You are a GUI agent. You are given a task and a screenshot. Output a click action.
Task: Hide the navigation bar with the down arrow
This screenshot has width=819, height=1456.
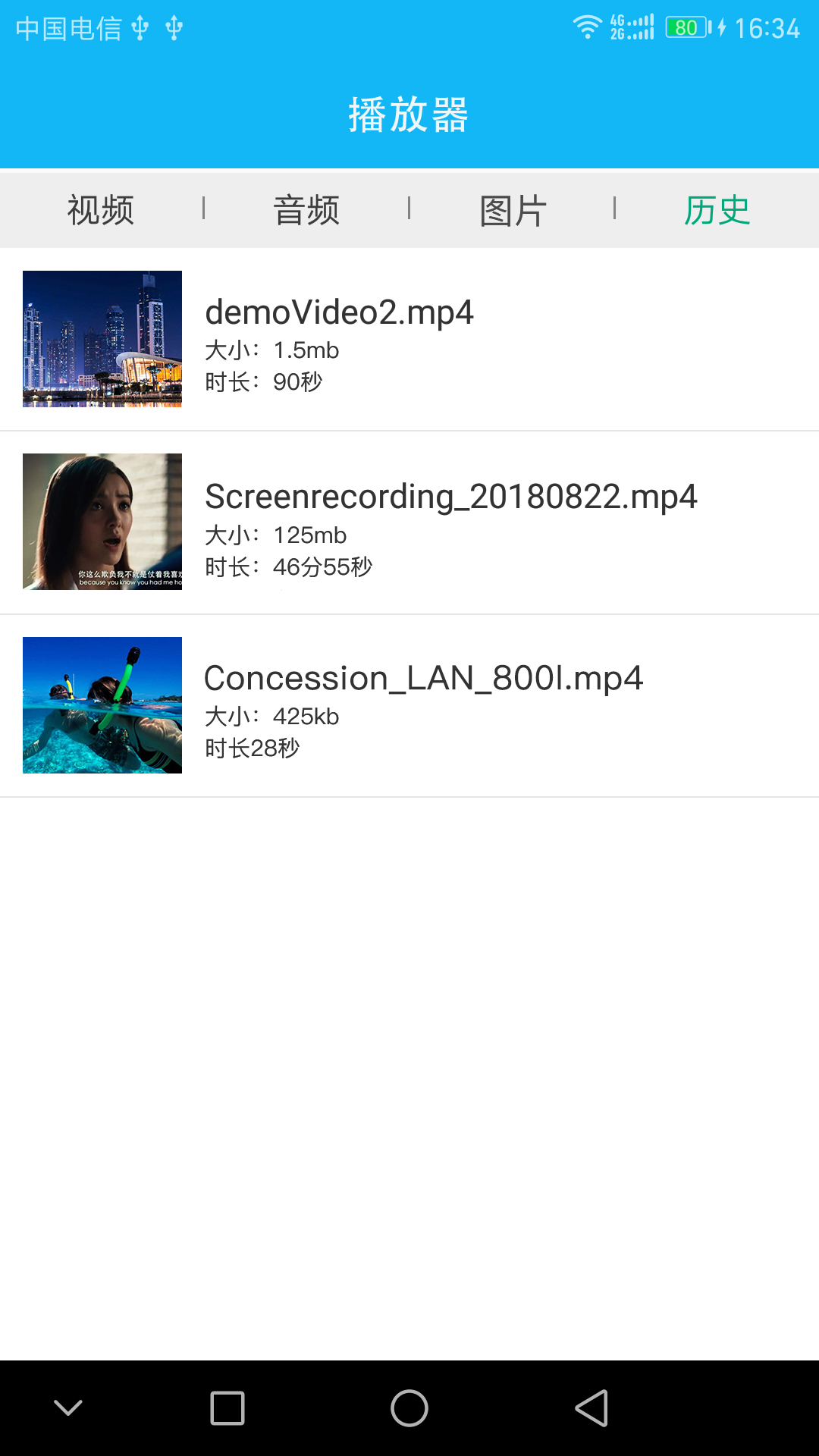68,1408
